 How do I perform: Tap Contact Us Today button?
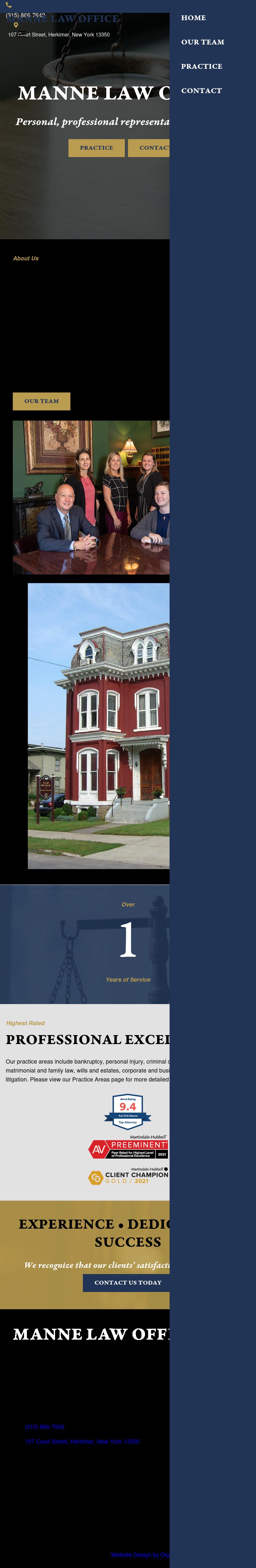(127, 1283)
